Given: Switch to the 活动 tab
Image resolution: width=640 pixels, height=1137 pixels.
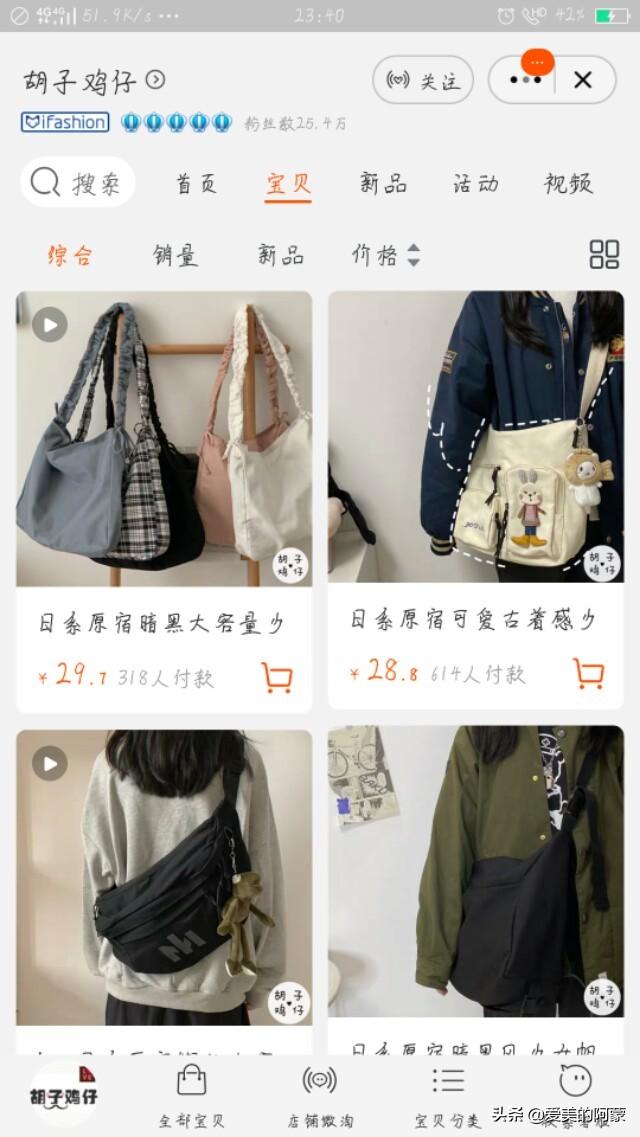Looking at the screenshot, I should coord(475,184).
